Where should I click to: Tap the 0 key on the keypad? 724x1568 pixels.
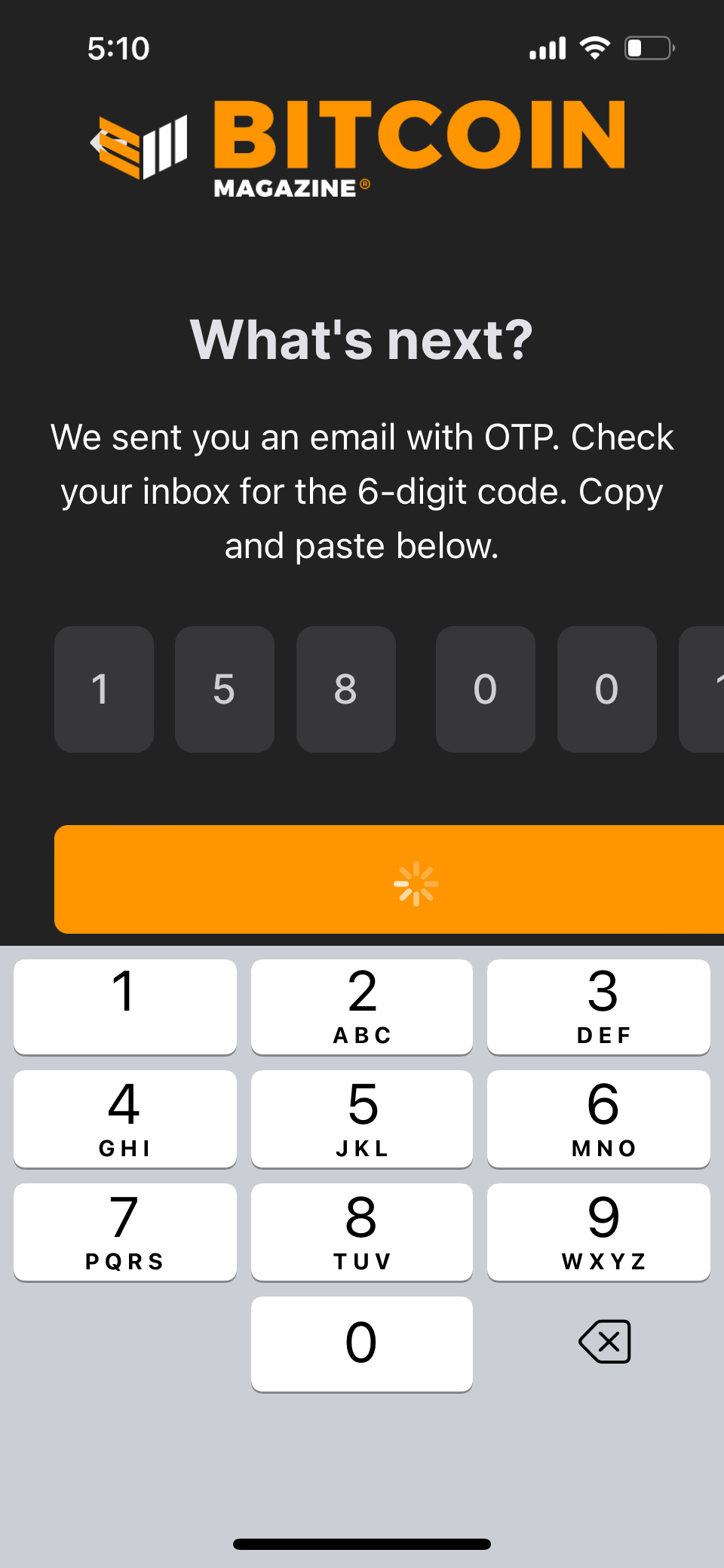coord(362,1343)
